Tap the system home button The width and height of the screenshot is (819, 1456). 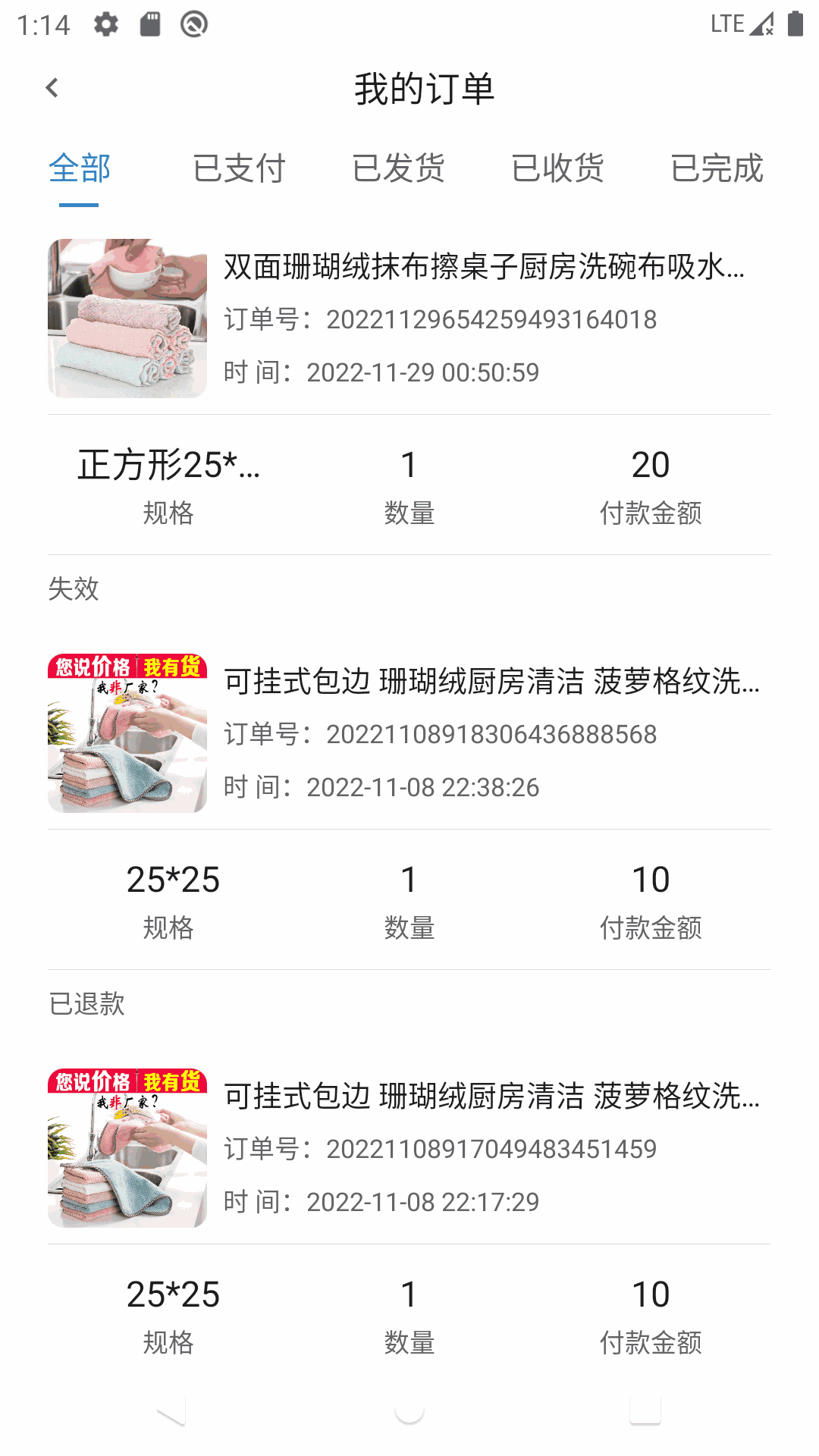tap(409, 1411)
